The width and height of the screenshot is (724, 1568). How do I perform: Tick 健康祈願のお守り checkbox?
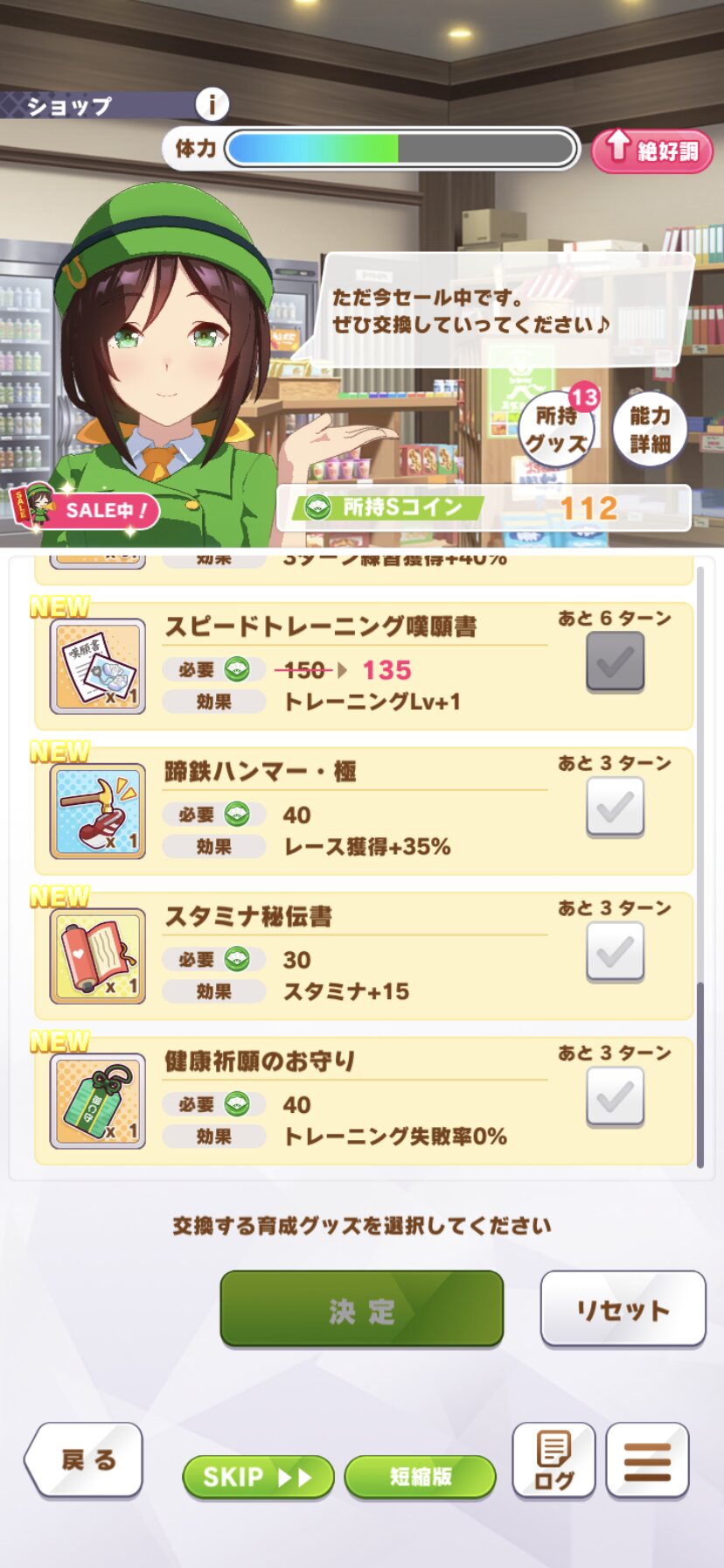pyautogui.click(x=615, y=1096)
